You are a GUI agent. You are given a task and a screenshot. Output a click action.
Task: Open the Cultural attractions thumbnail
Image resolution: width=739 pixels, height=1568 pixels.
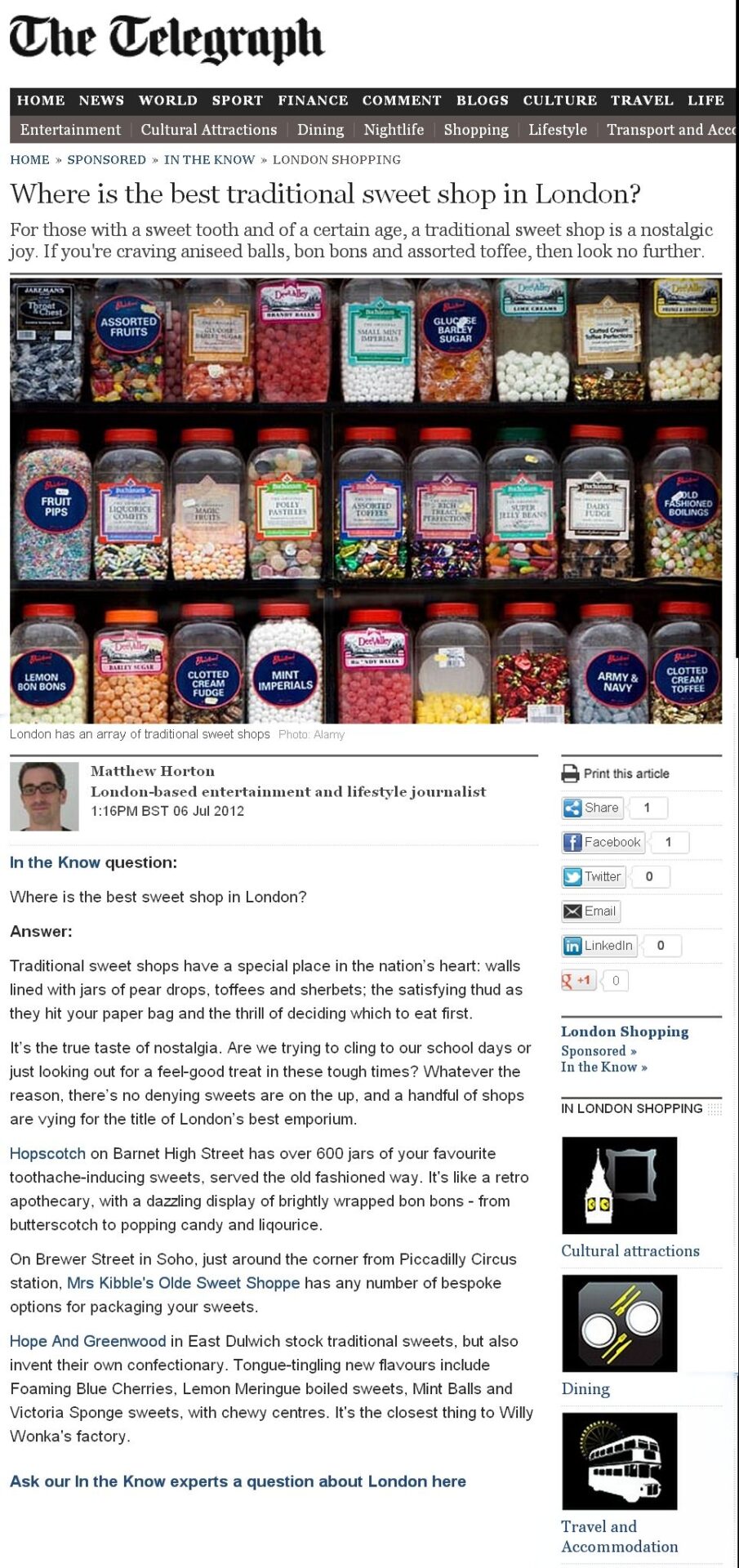pos(619,1185)
